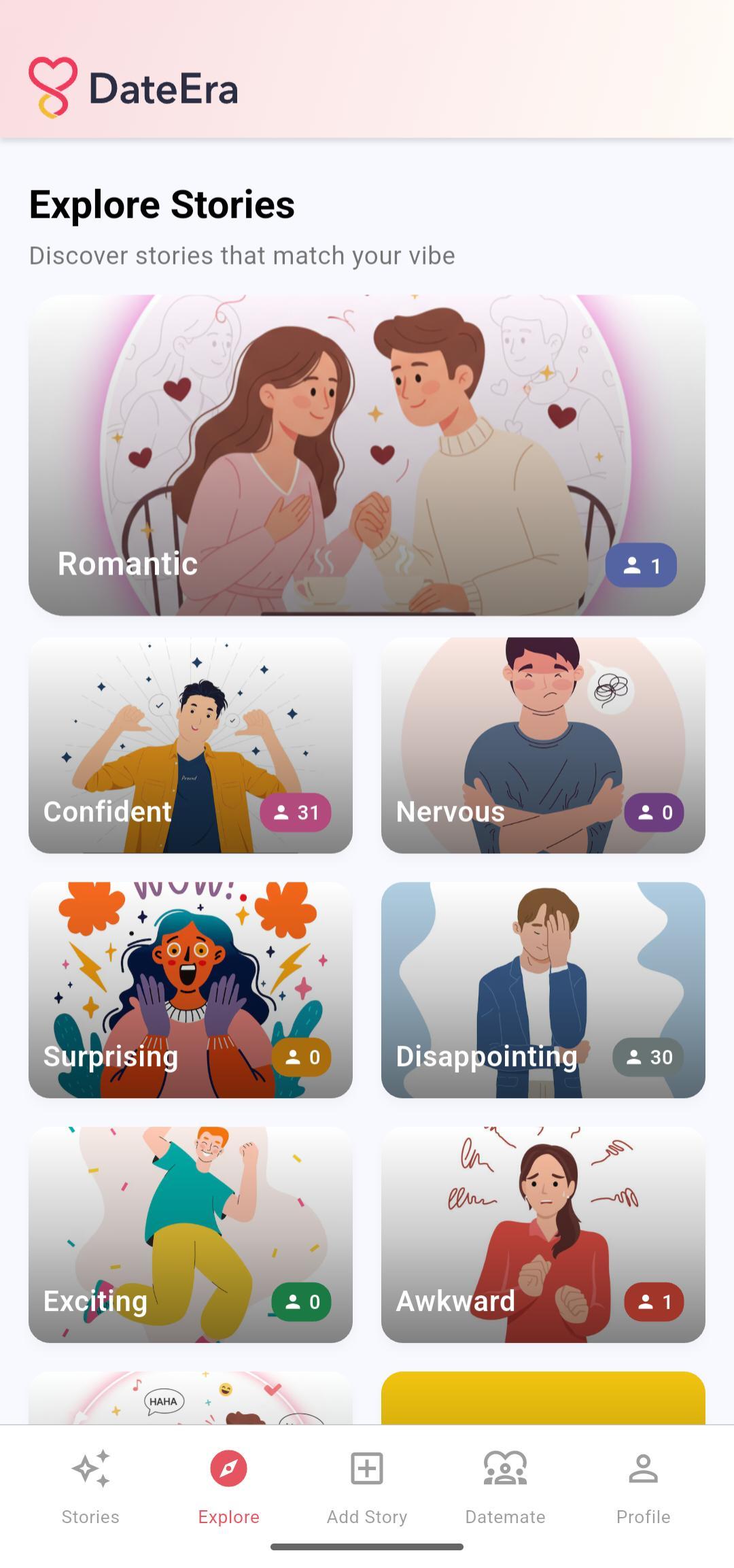
Task: Tap the 30 count badge on Disappointing card
Action: pos(646,1057)
